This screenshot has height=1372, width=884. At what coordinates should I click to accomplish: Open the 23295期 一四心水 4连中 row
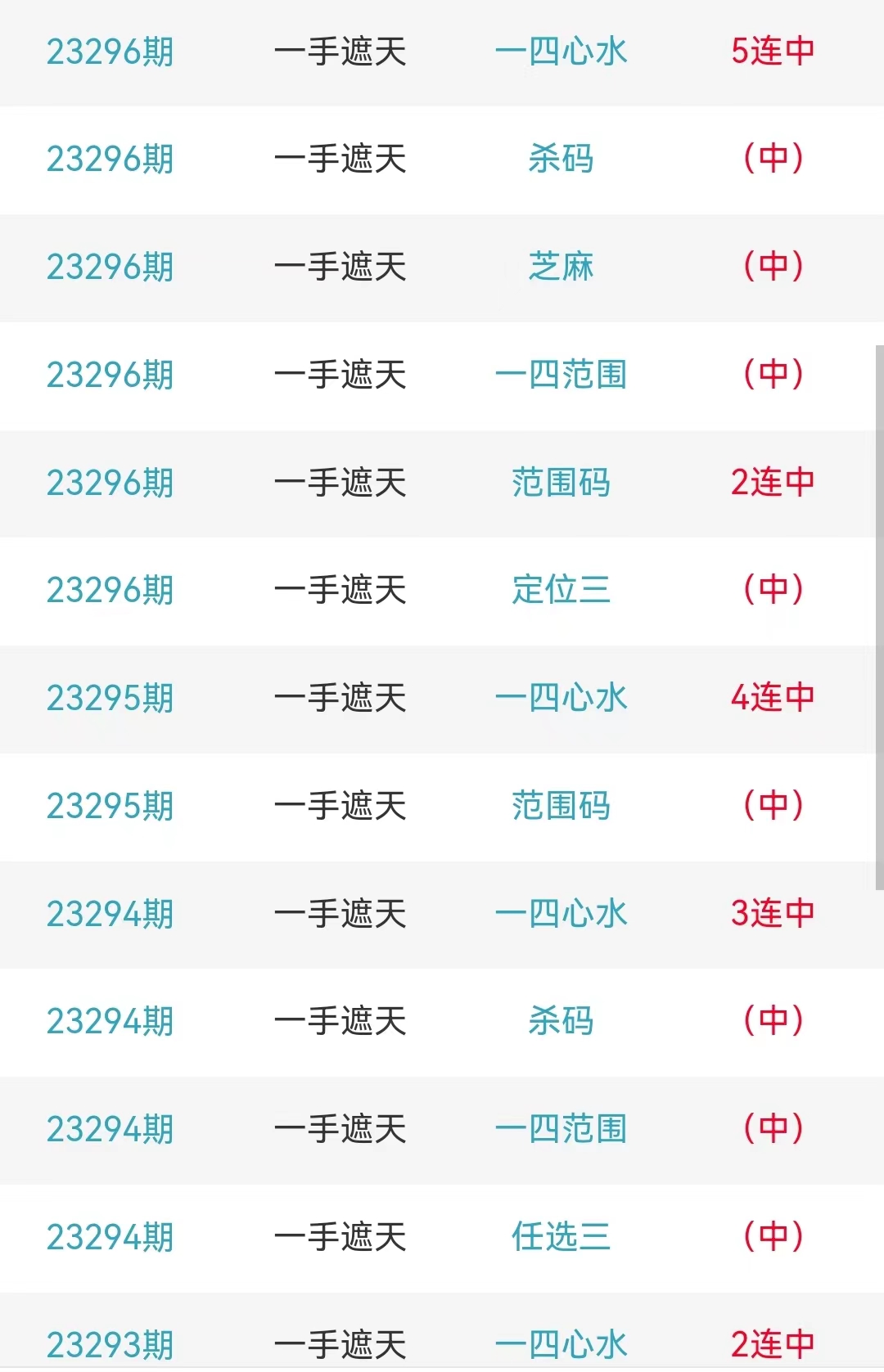click(x=561, y=699)
